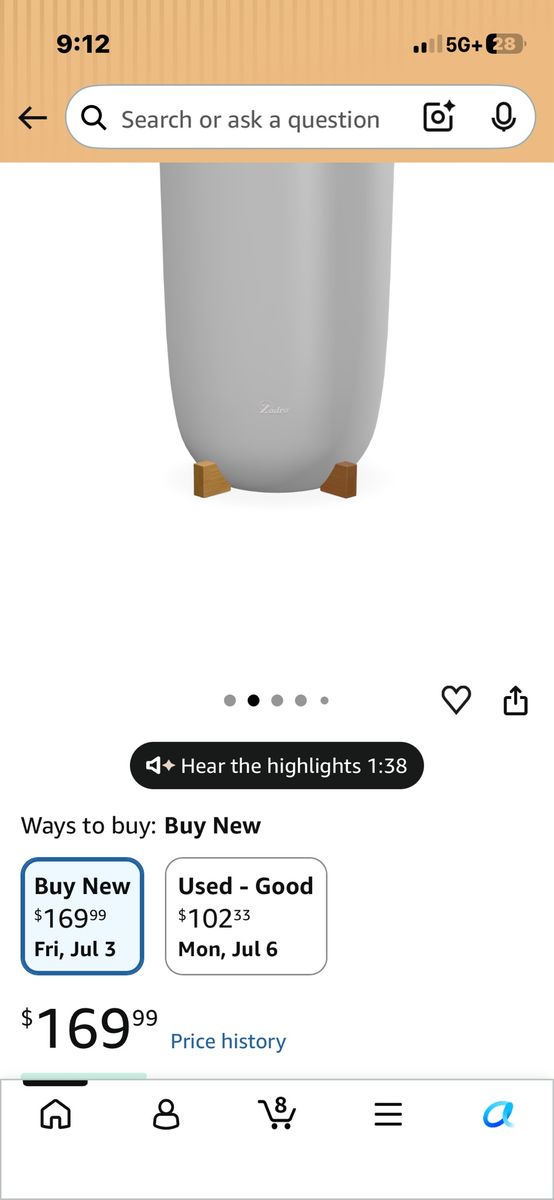Open the shopping cart with 8 items
This screenshot has width=554, height=1200.
pyautogui.click(x=277, y=1113)
